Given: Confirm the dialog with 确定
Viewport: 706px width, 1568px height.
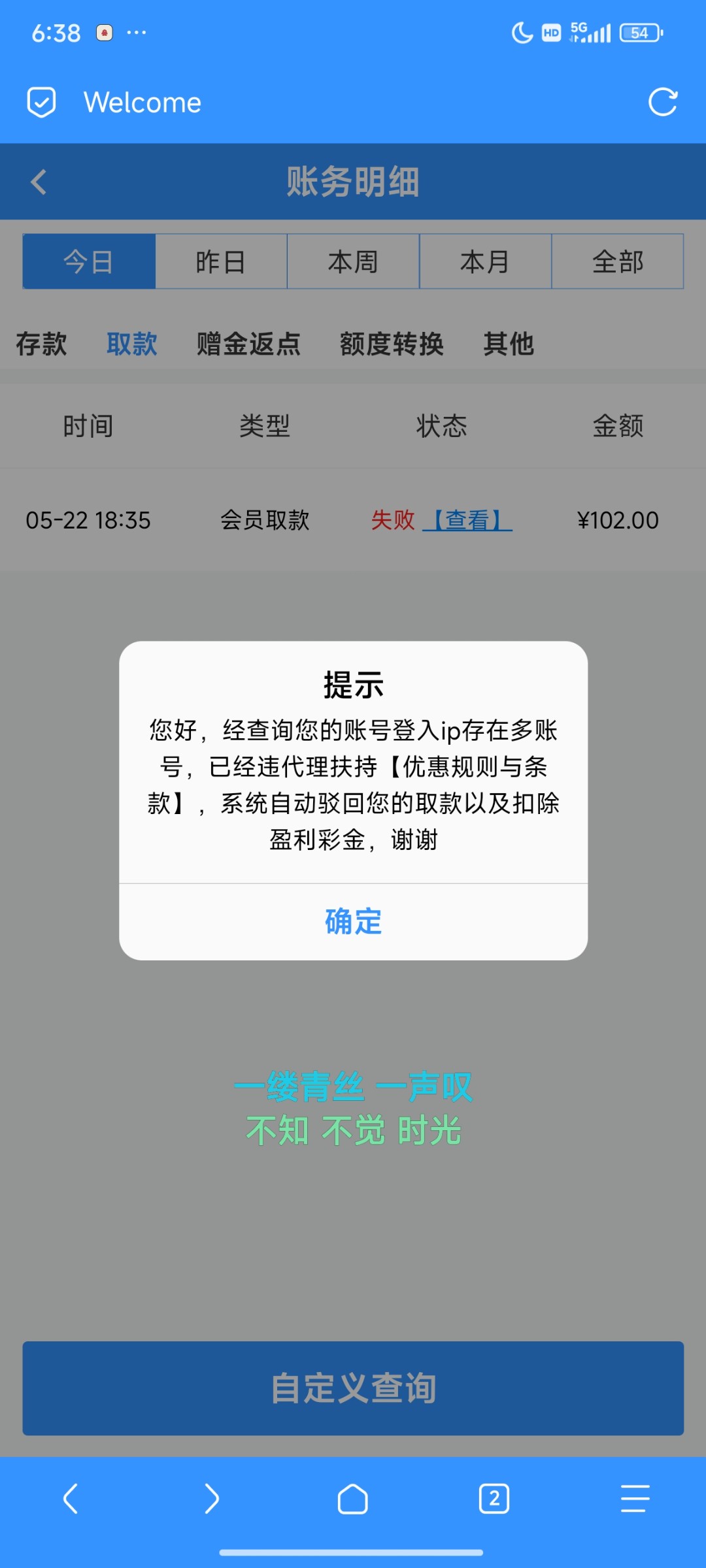Looking at the screenshot, I should coord(353,922).
